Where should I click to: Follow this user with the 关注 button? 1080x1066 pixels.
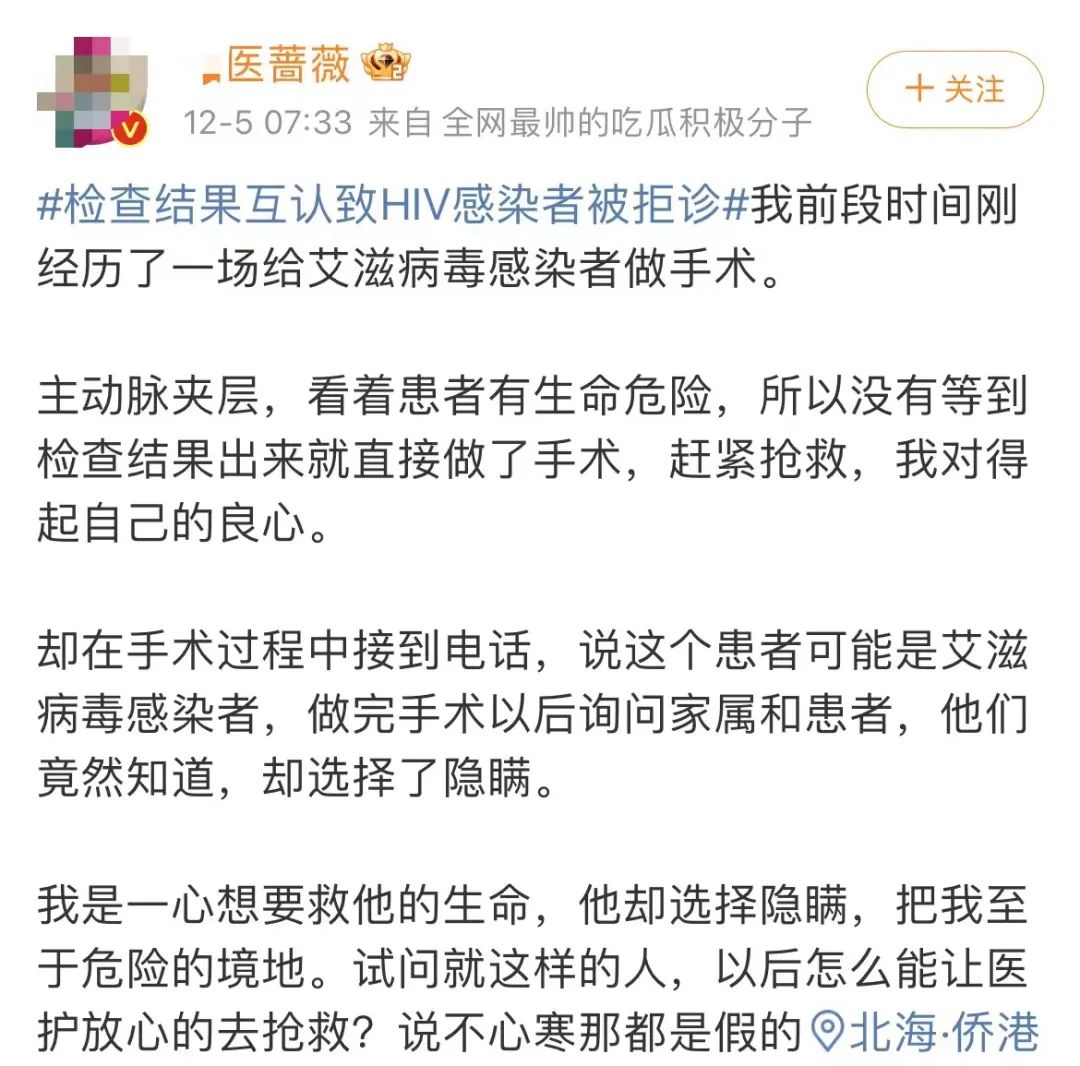click(x=954, y=90)
